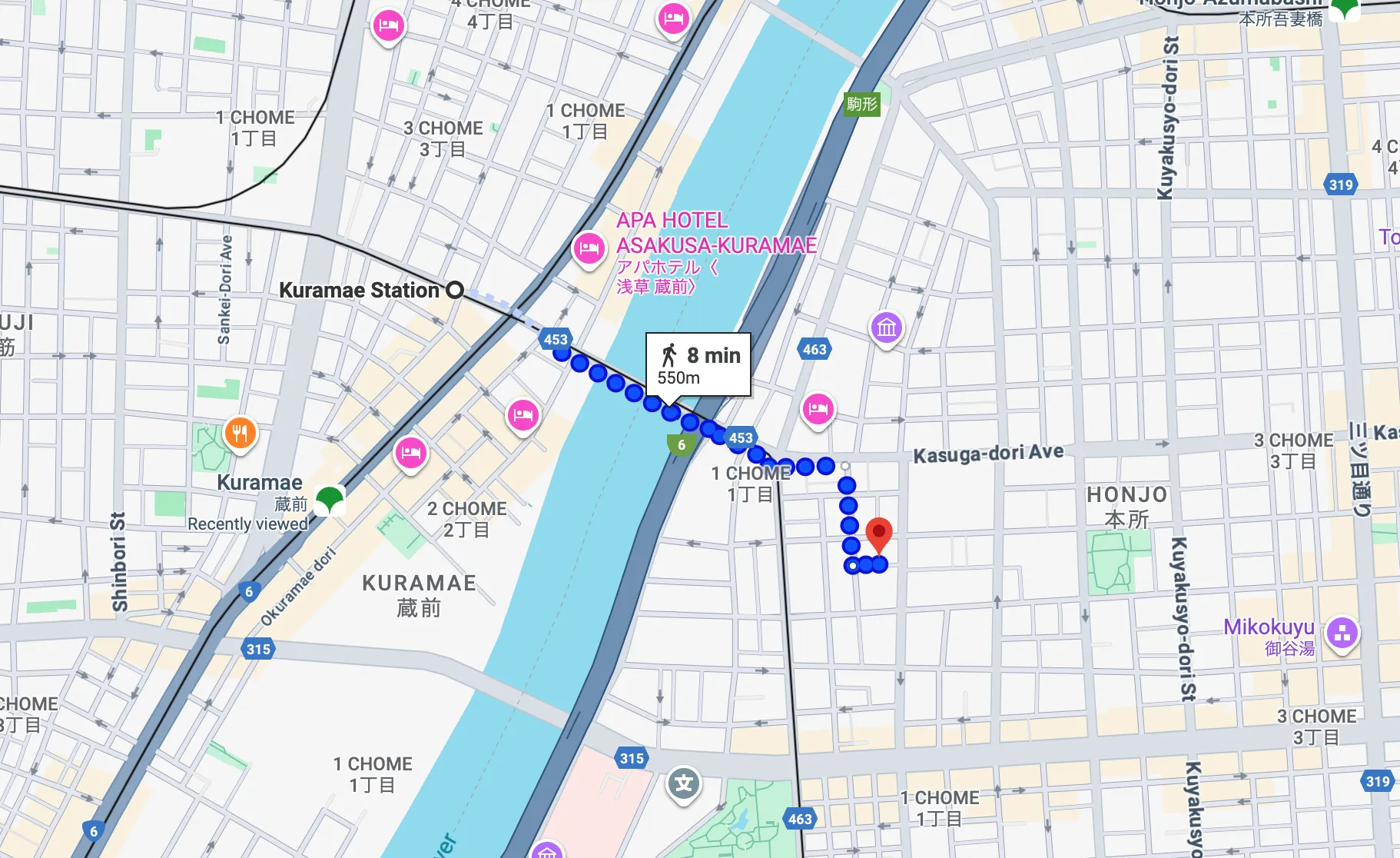Tap the orange restaurant pin
This screenshot has width=1400, height=858.
point(240,433)
